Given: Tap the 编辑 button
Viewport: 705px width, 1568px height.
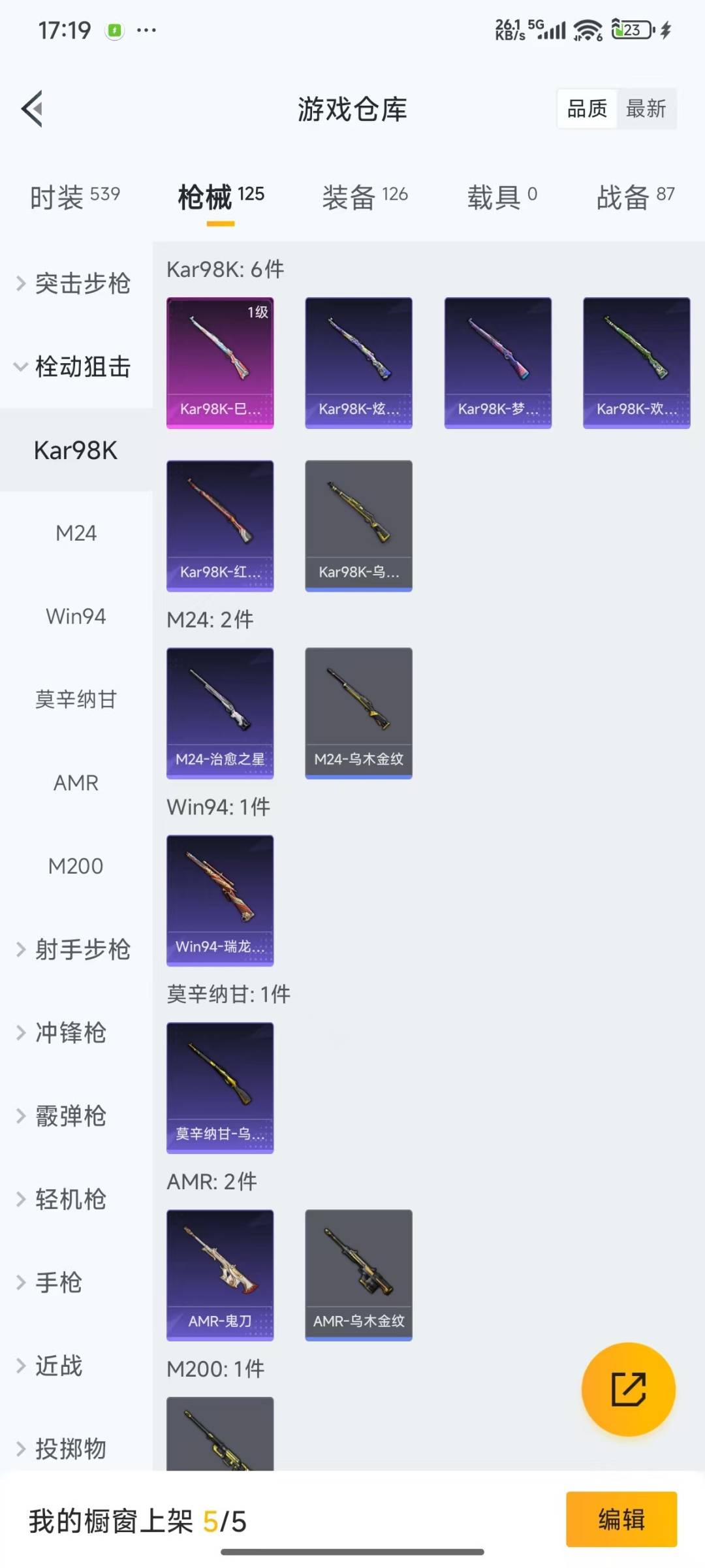Looking at the screenshot, I should click(621, 1520).
